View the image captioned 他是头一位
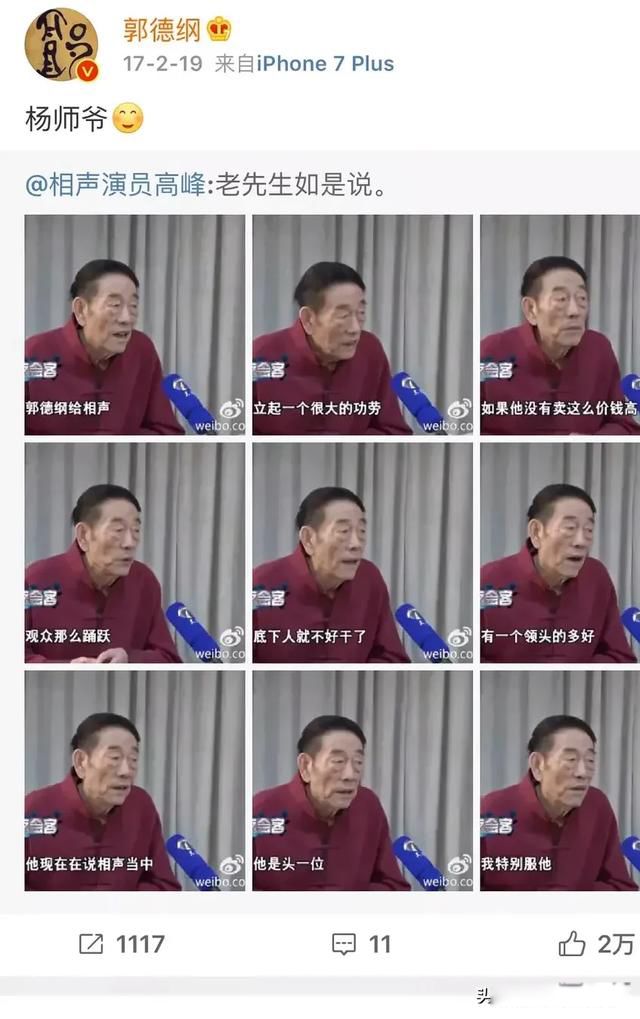Viewport: 640px width, 1019px height. point(362,781)
